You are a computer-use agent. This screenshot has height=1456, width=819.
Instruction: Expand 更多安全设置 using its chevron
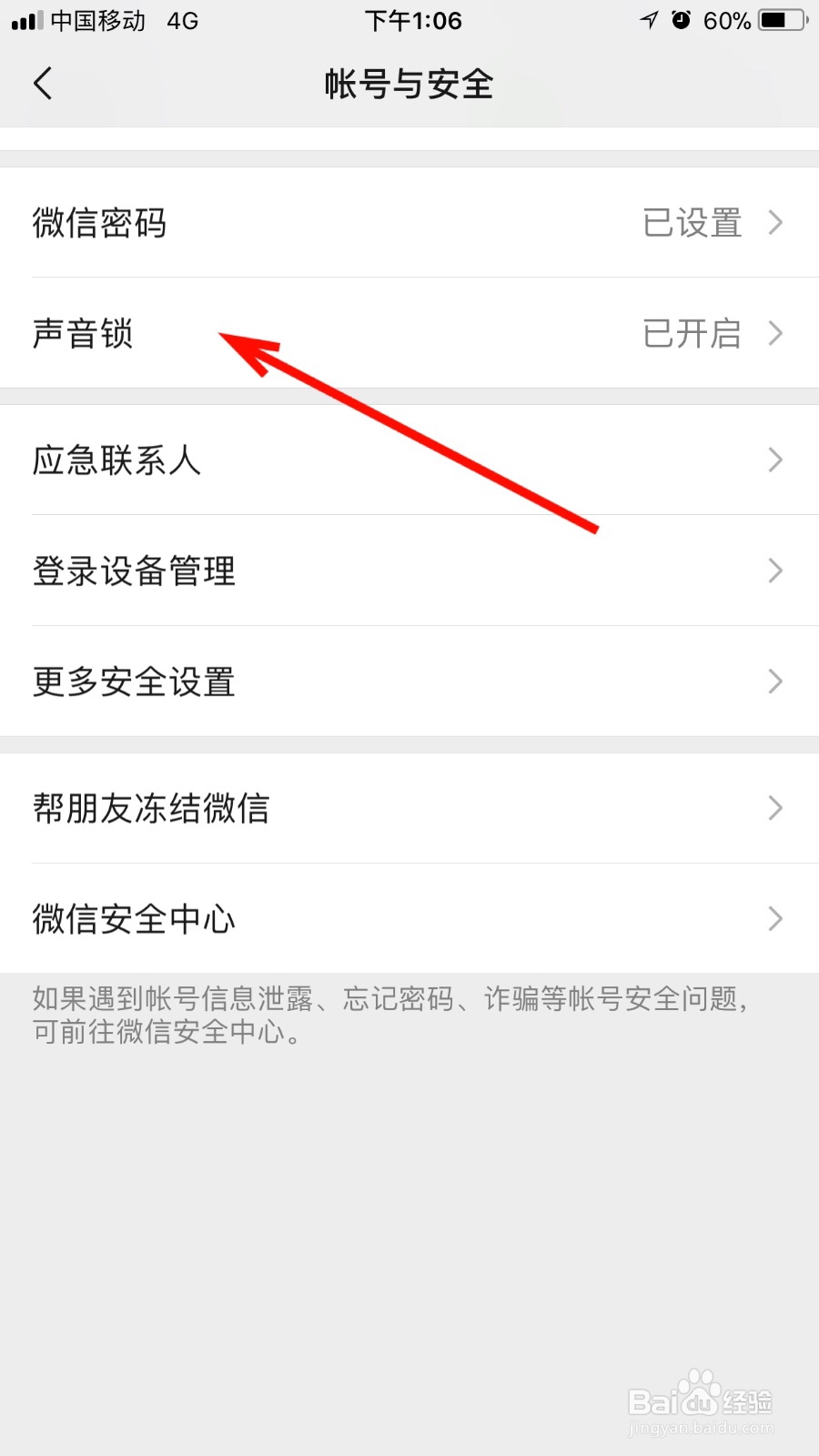pyautogui.click(x=774, y=682)
